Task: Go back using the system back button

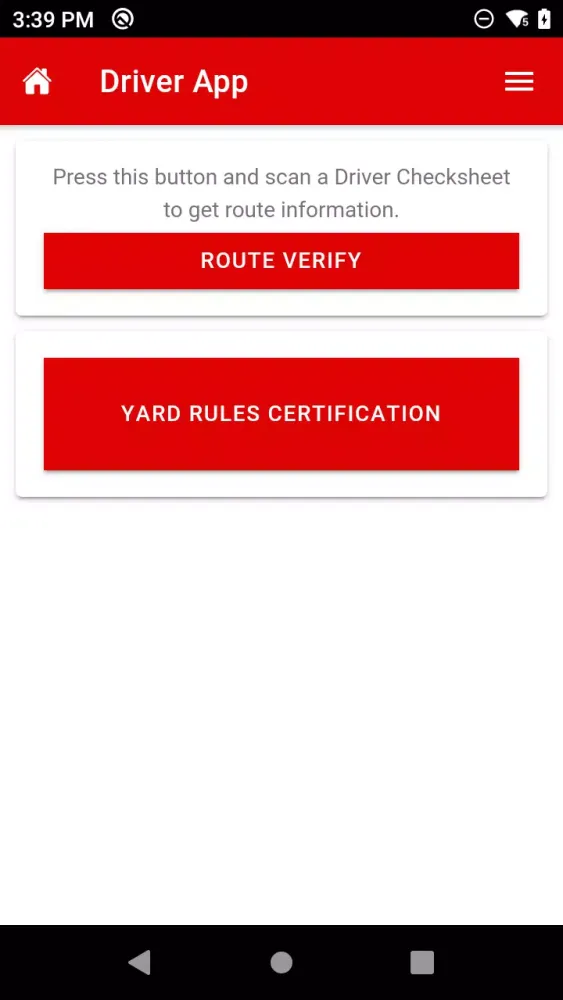Action: coord(140,962)
